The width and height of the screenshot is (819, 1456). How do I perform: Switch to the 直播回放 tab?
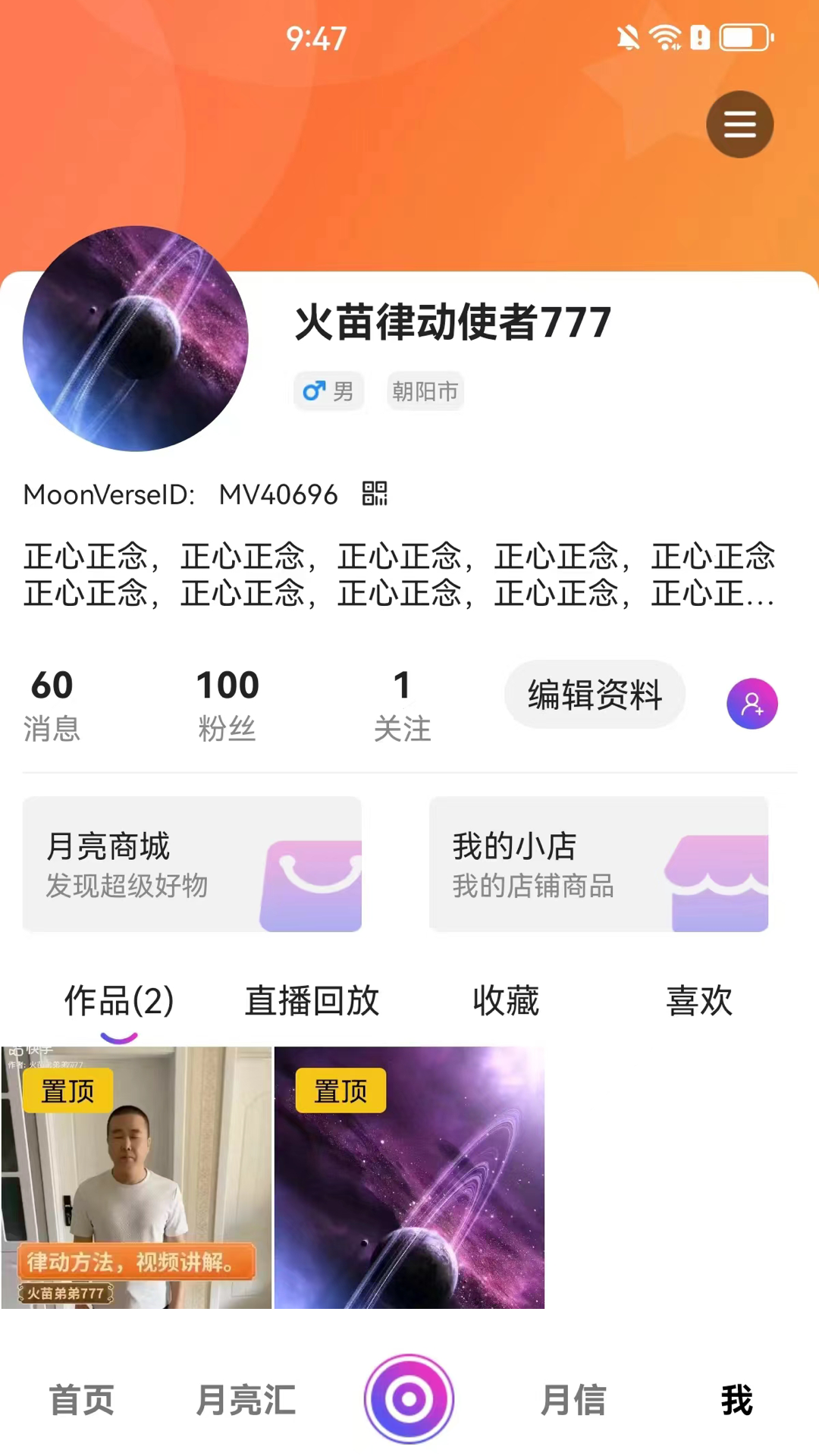[x=312, y=1001]
